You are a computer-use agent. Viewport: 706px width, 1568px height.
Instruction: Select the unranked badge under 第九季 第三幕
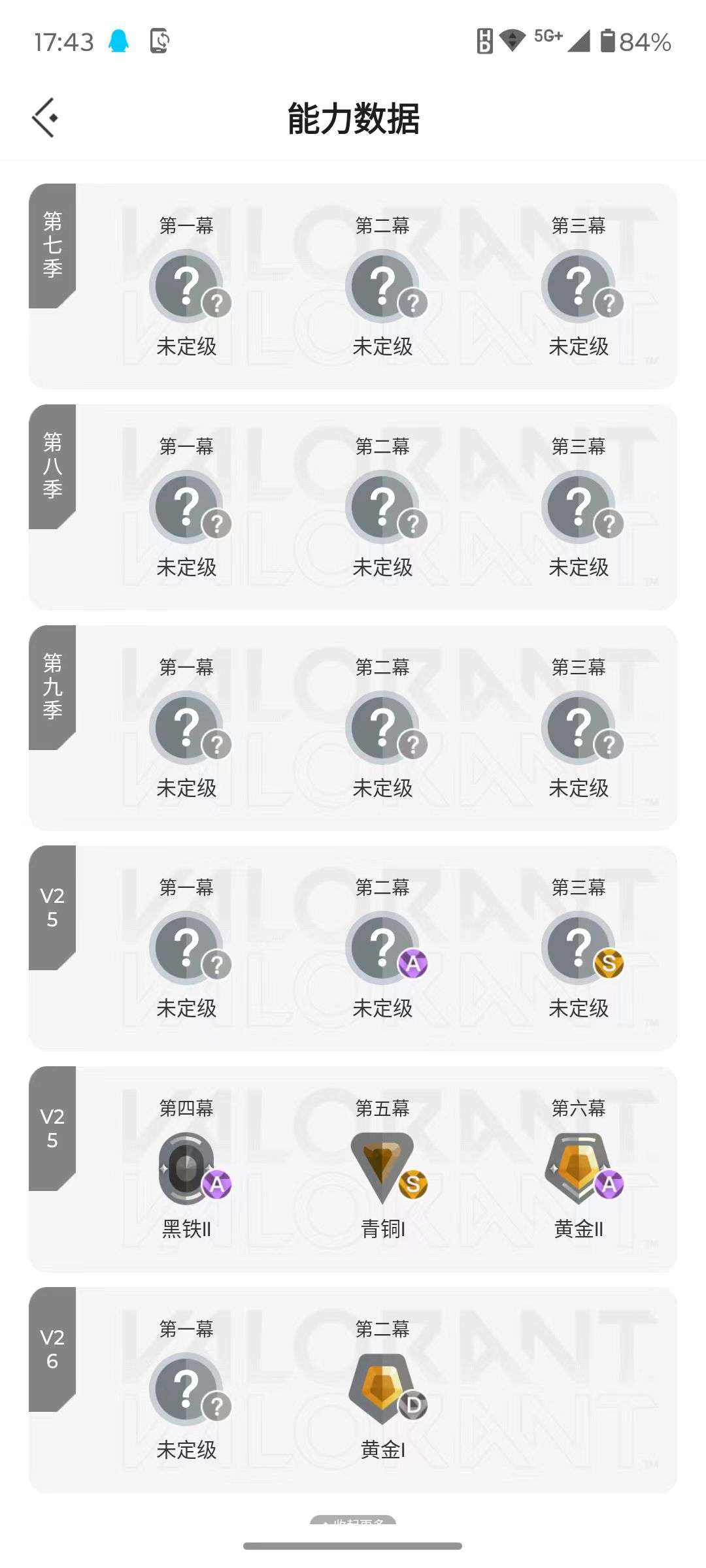coord(579,727)
